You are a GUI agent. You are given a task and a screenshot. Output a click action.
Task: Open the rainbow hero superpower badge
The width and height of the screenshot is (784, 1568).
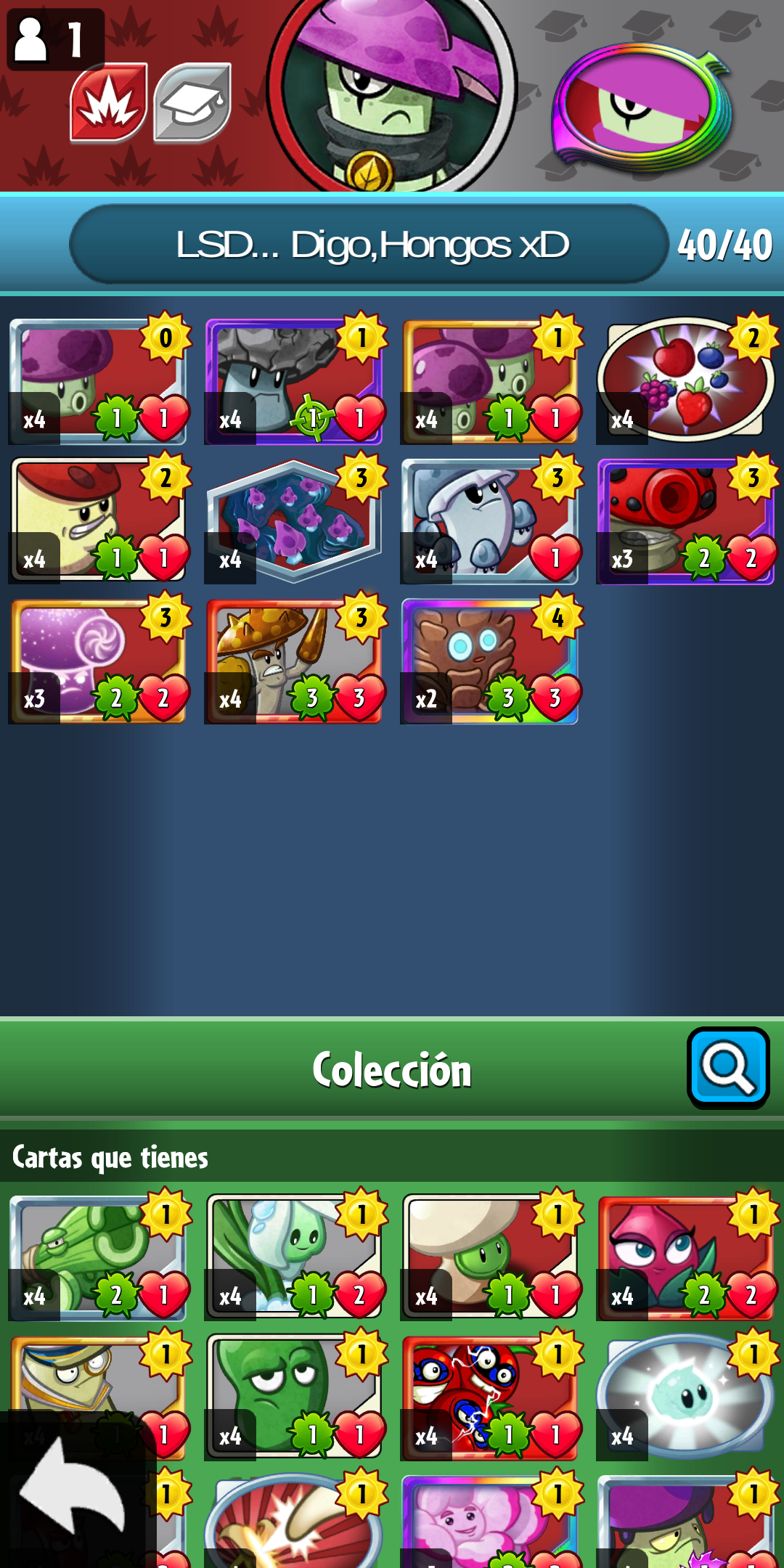pos(642,109)
